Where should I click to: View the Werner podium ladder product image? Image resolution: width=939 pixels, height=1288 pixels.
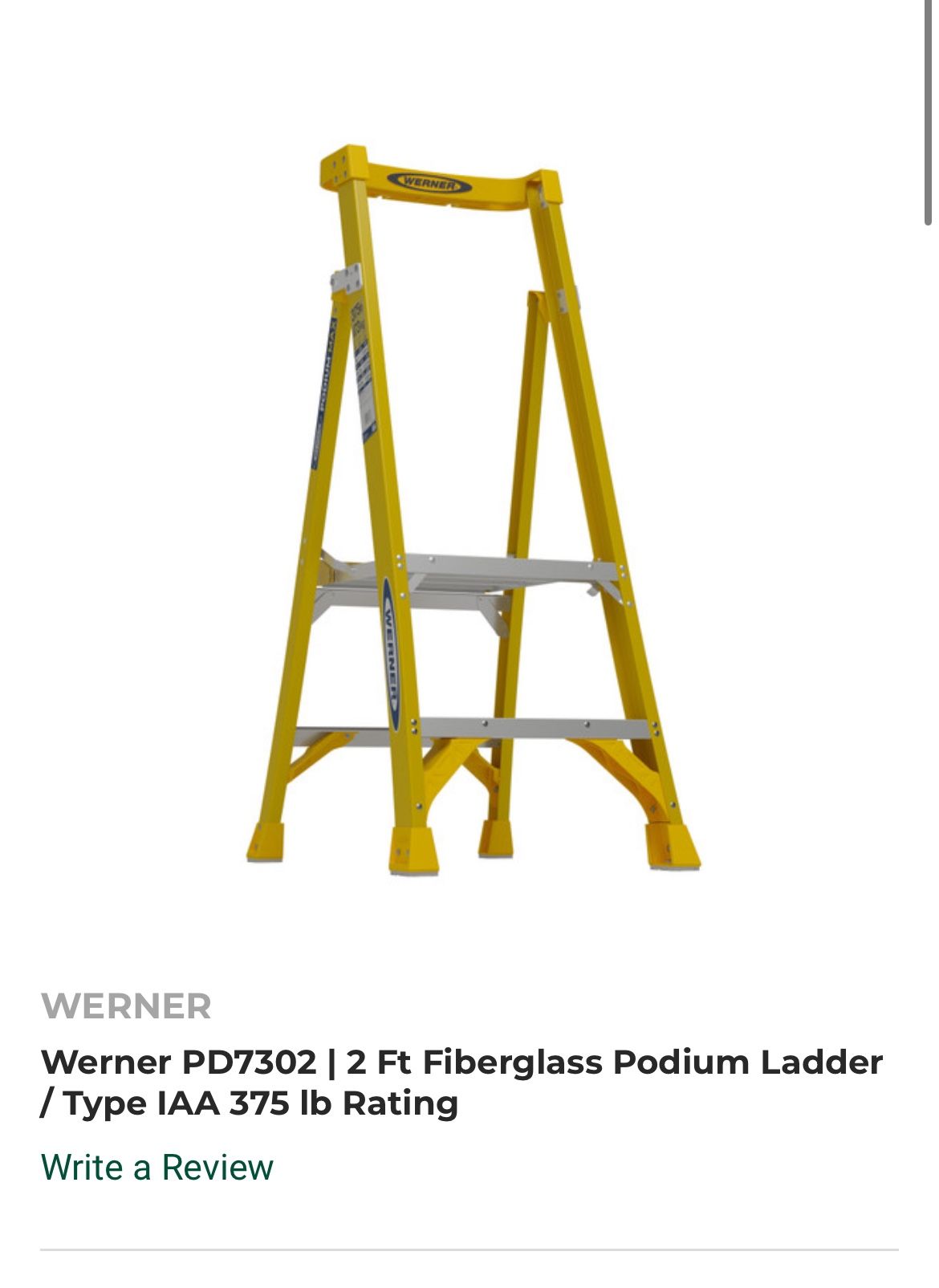[x=472, y=510]
